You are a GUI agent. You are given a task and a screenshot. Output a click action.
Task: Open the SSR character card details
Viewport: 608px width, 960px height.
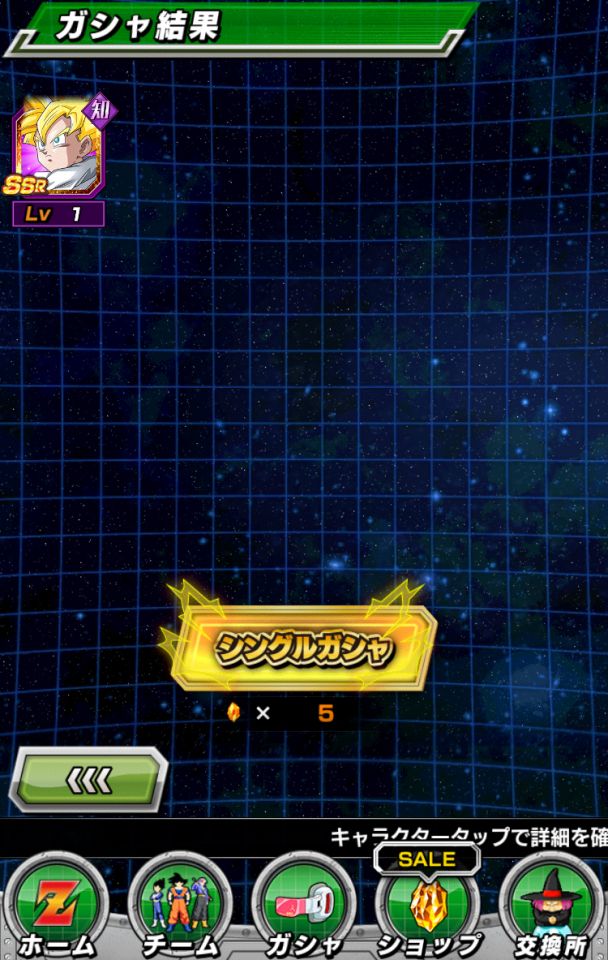point(58,150)
